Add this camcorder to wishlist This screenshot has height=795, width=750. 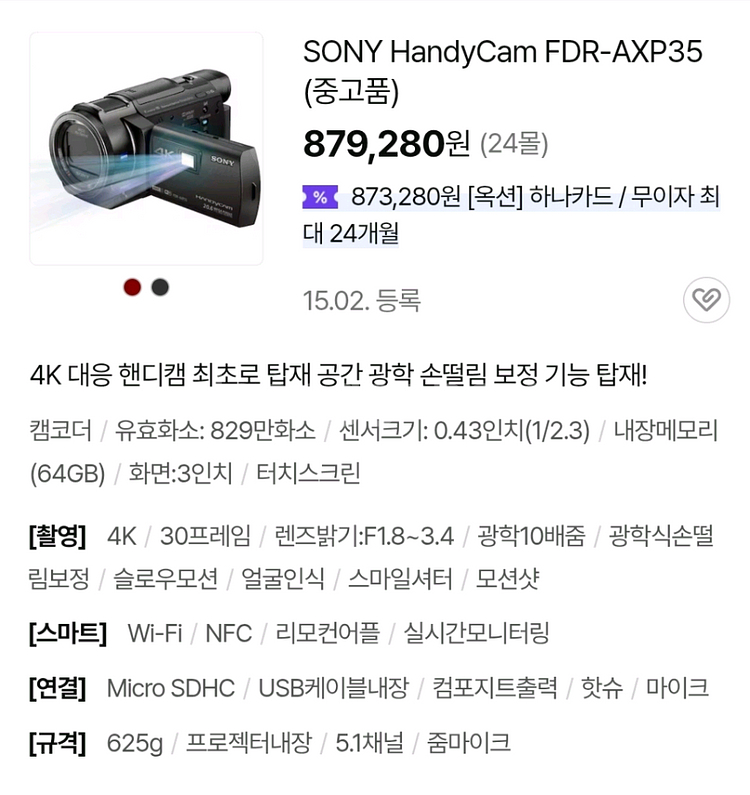706,300
